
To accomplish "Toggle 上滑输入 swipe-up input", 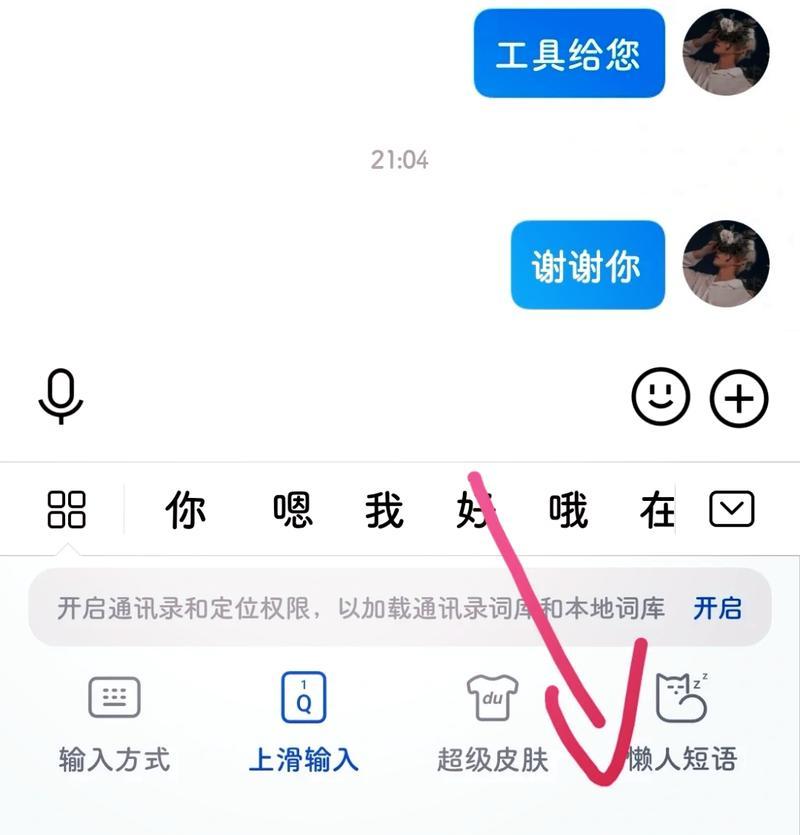I will 303,722.
